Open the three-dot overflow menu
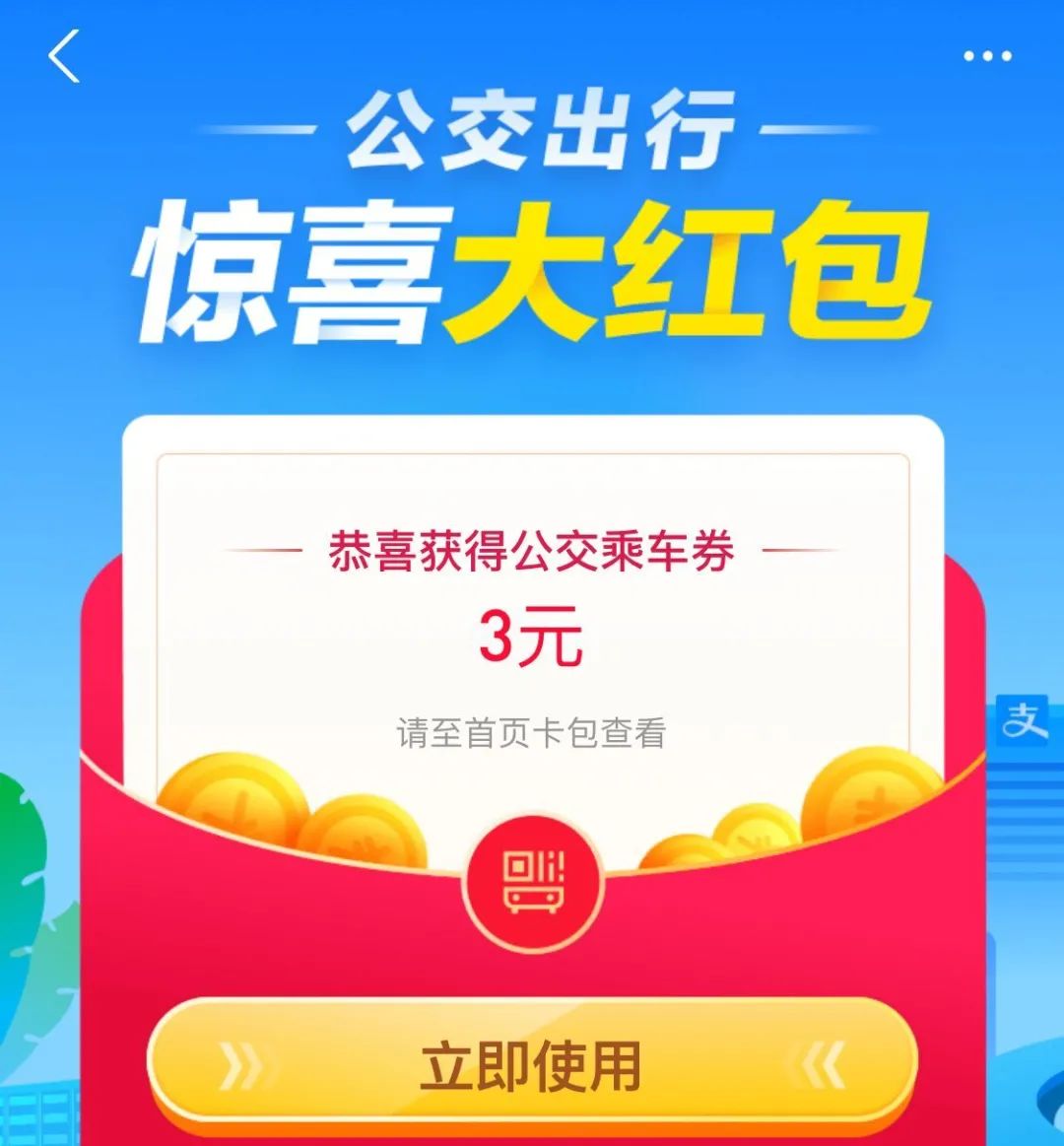Viewport: 1064px width, 1146px height. 987,57
